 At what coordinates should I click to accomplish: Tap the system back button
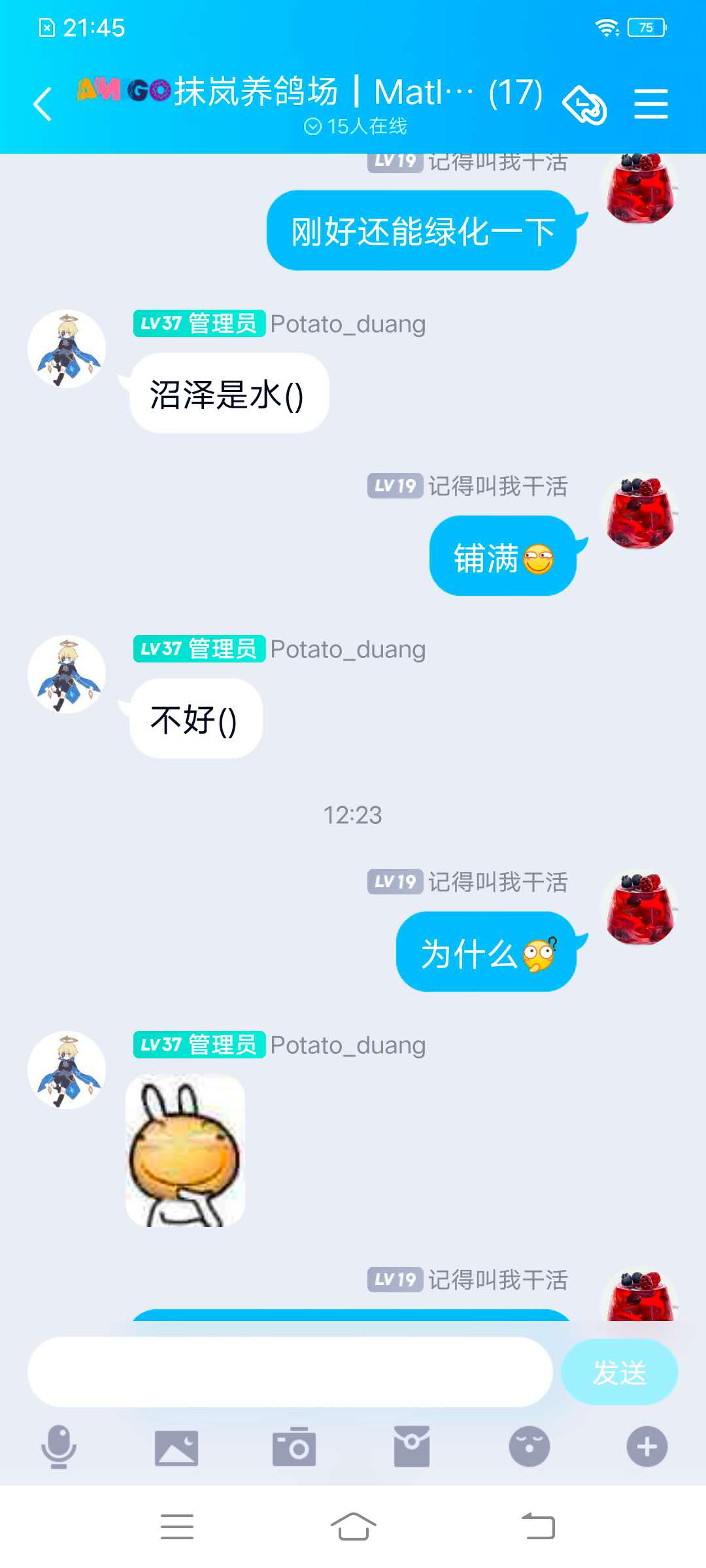pyautogui.click(x=538, y=1527)
